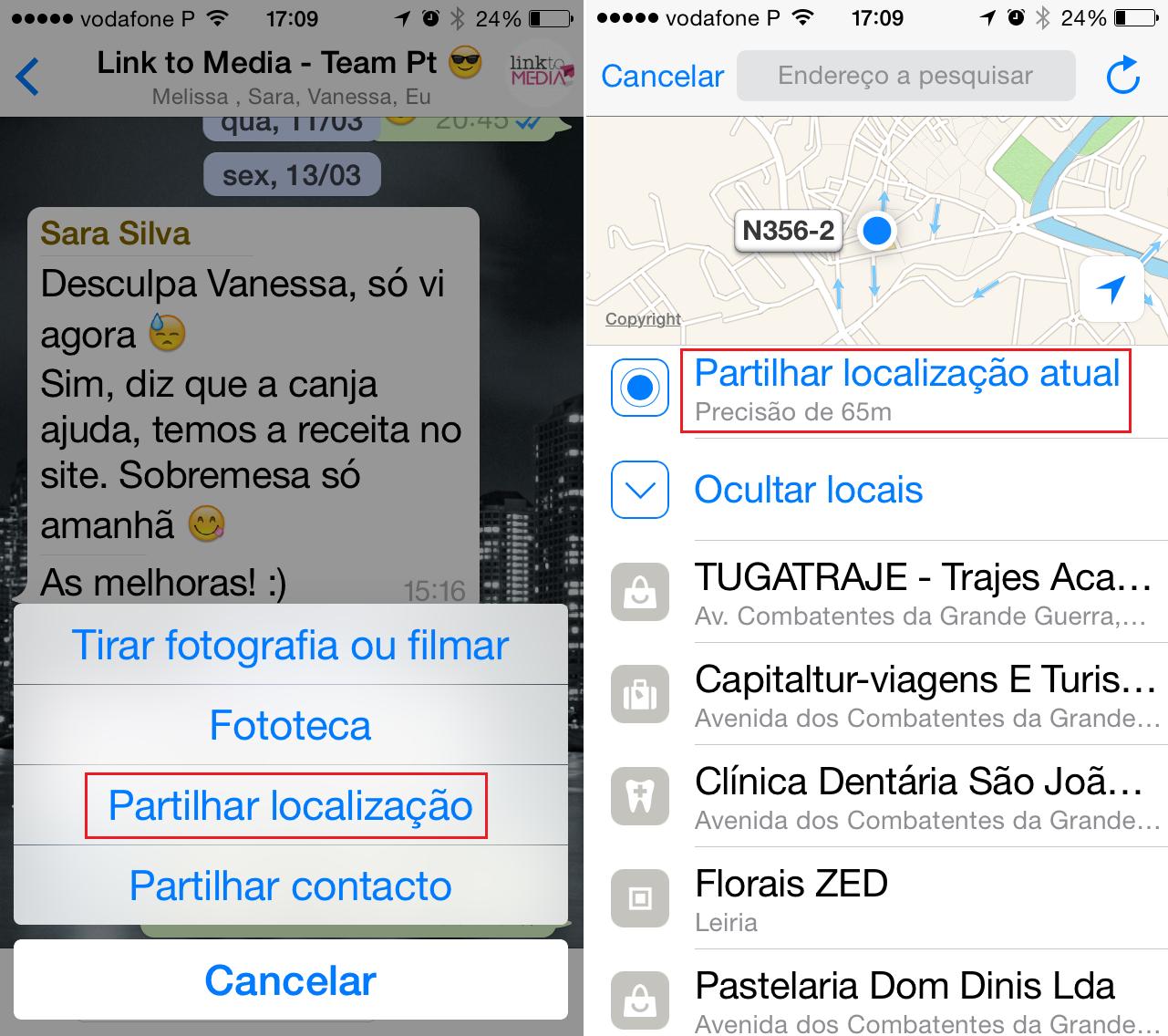This screenshot has width=1168, height=1036.
Task: Tap the Endereço a pesquisar search field
Action: coord(904,77)
